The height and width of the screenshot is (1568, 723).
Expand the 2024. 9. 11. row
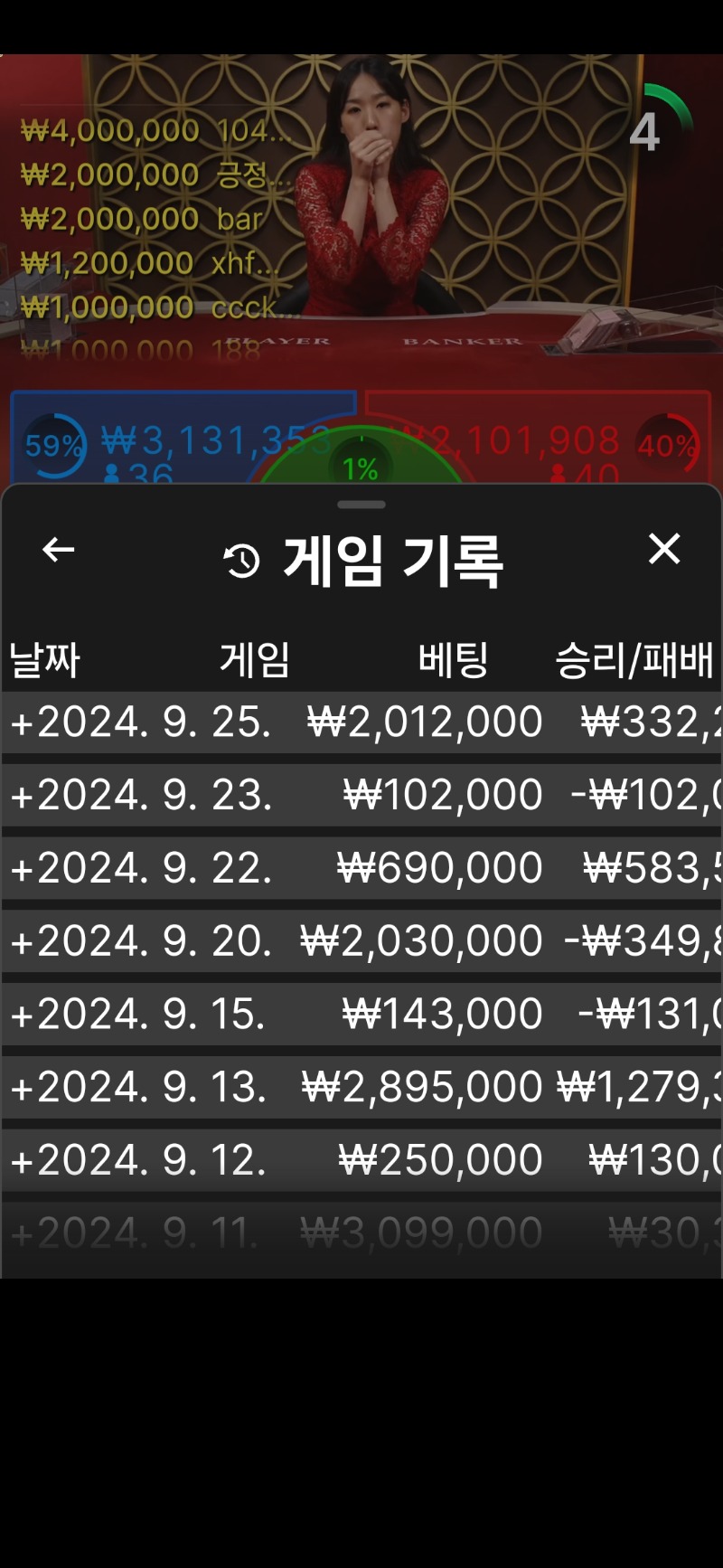pos(361,1233)
